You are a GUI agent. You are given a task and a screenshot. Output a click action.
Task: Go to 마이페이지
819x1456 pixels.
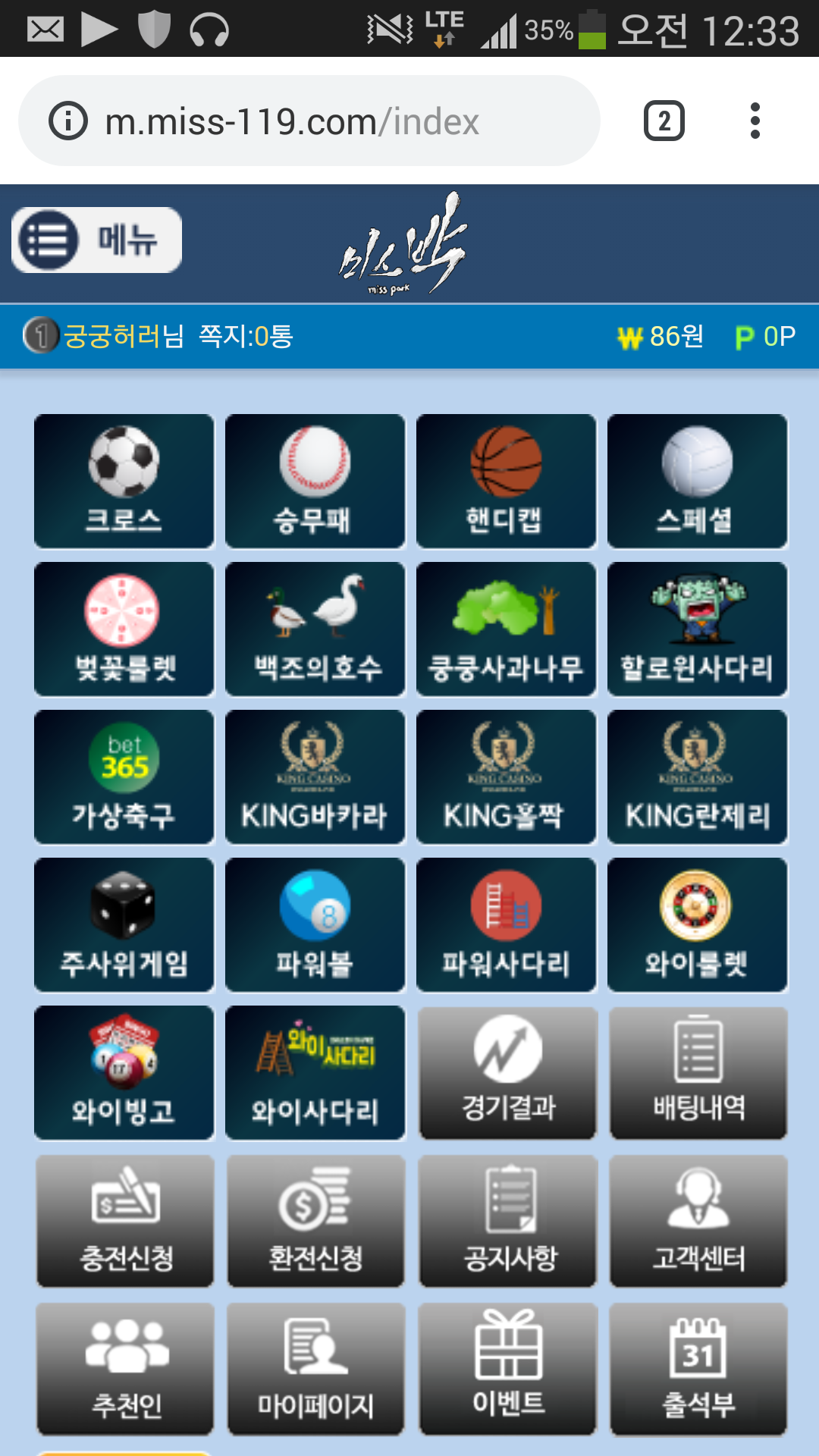pyautogui.click(x=315, y=1368)
